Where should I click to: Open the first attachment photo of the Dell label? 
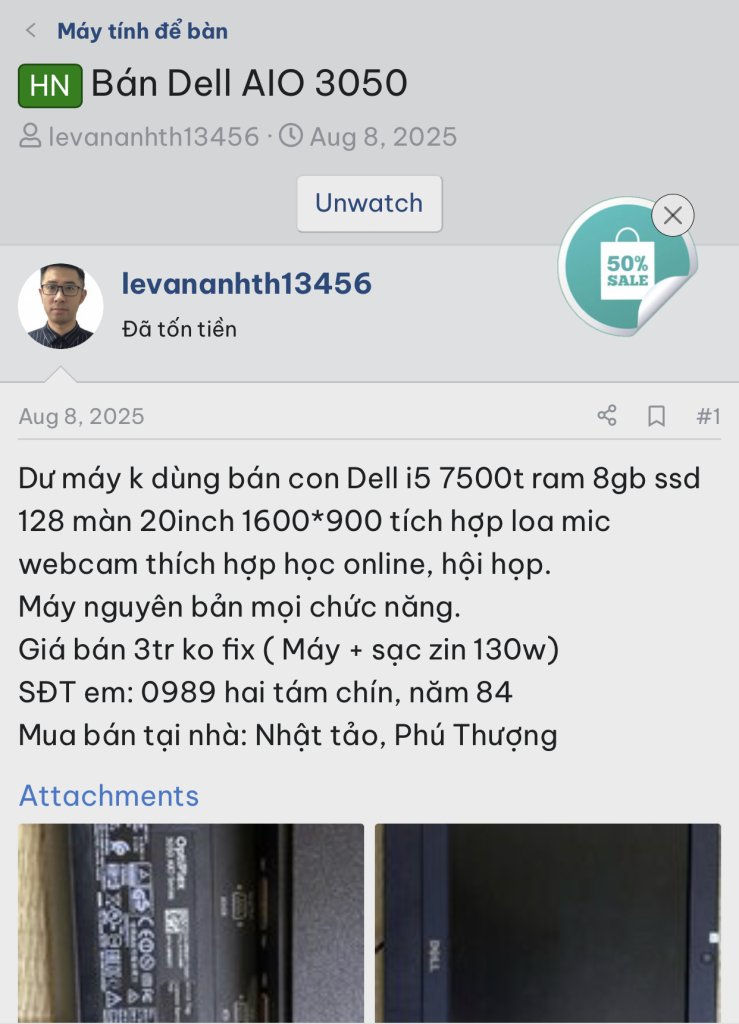(191, 922)
